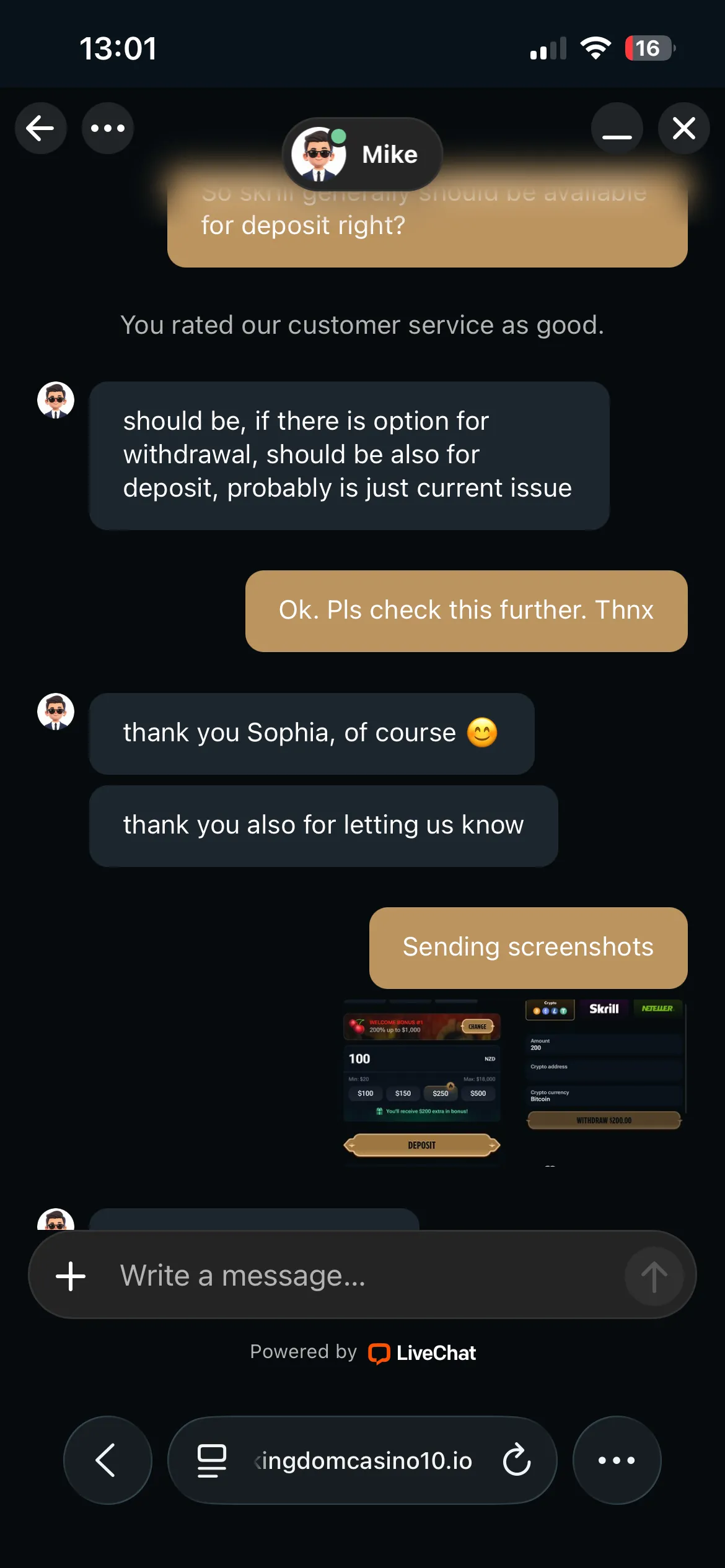This screenshot has height=1568, width=725.
Task: Open the LiveChat powered-by link
Action: pyautogui.click(x=424, y=1353)
